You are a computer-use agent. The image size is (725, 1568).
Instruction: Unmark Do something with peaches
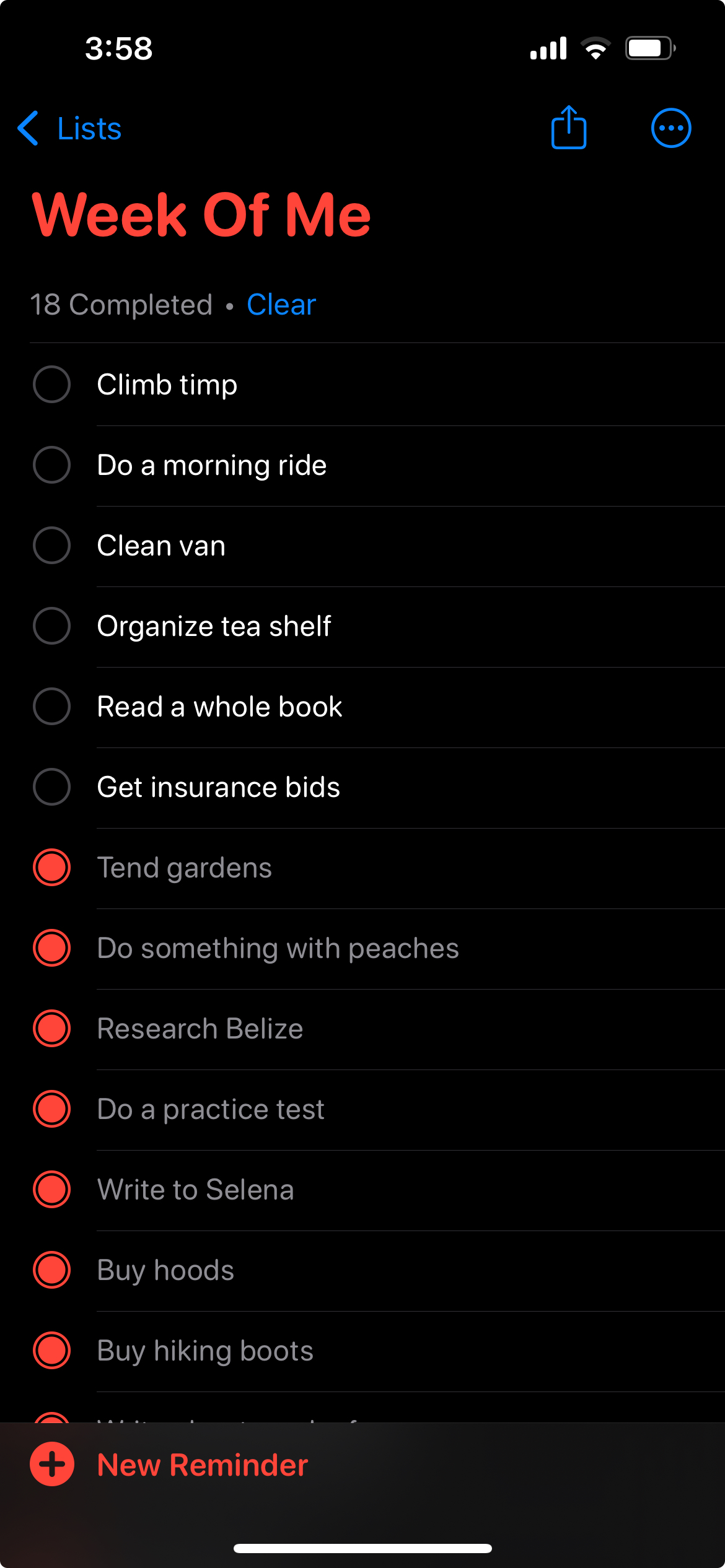pyautogui.click(x=51, y=947)
